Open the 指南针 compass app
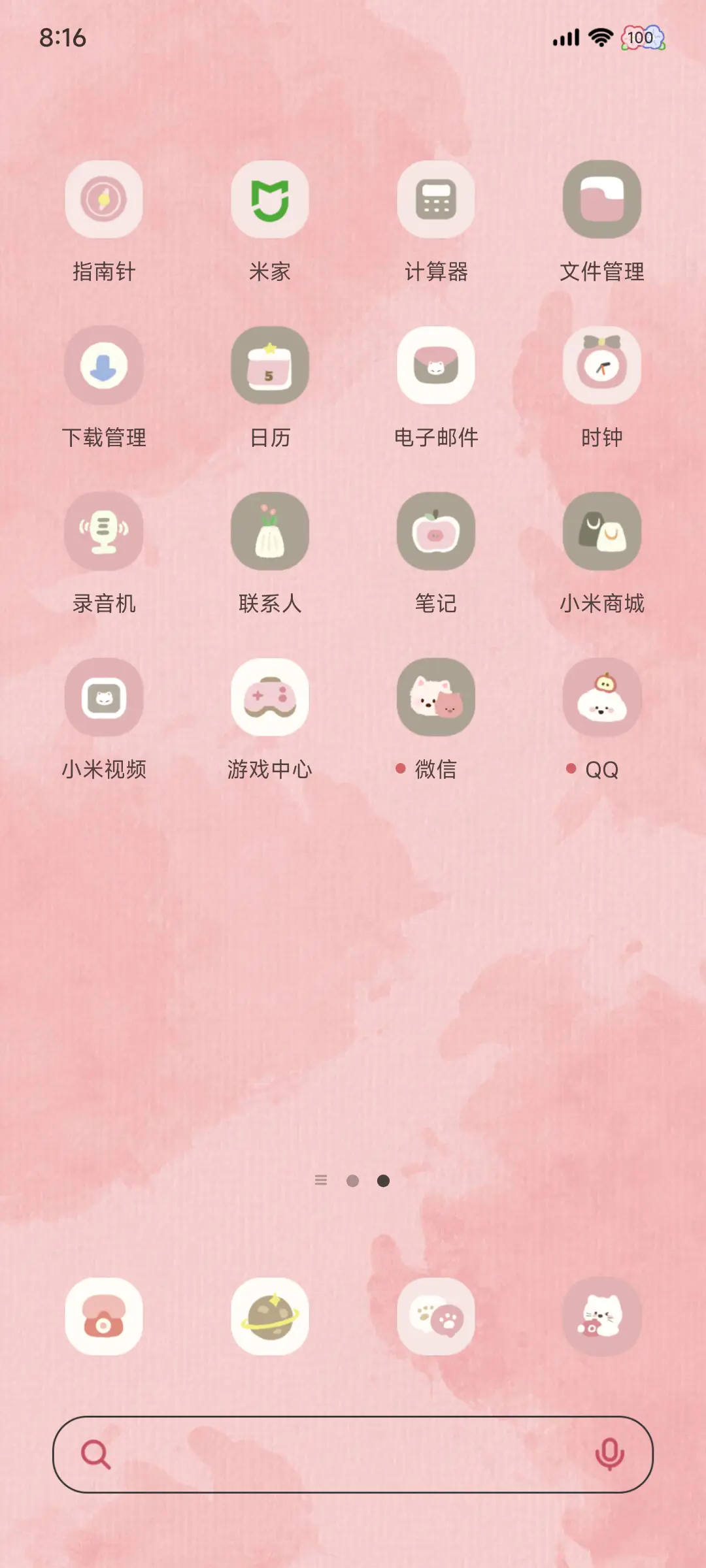706x1568 pixels. coord(105,201)
